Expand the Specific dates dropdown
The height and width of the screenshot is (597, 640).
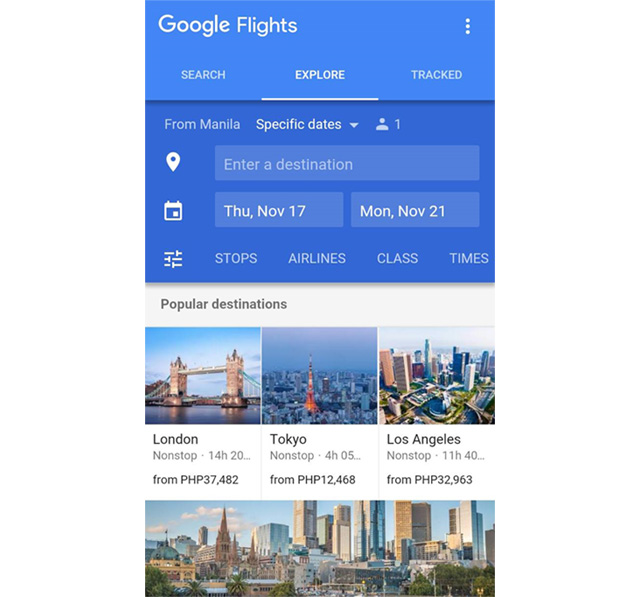(x=307, y=124)
